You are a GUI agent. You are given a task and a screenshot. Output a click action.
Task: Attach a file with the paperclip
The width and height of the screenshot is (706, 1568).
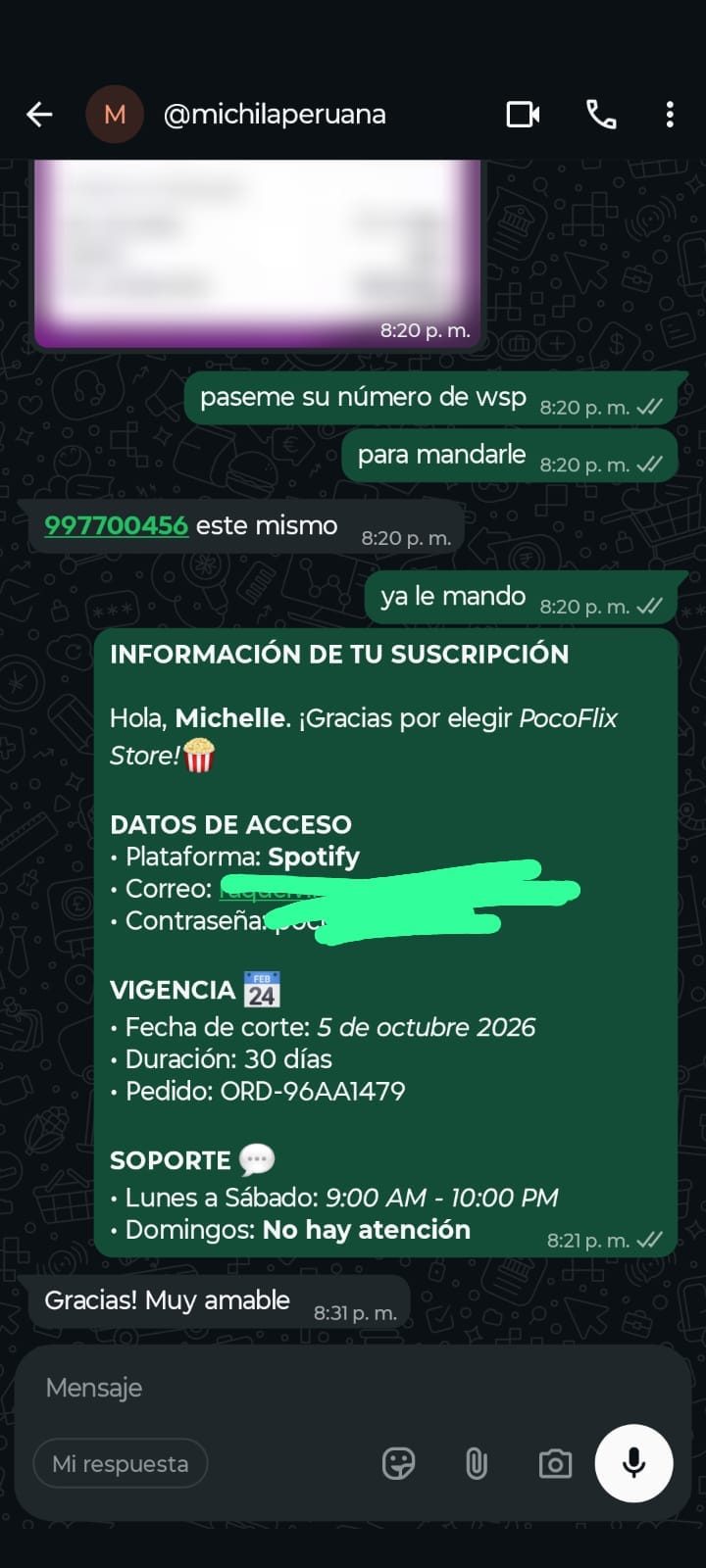click(x=477, y=1464)
